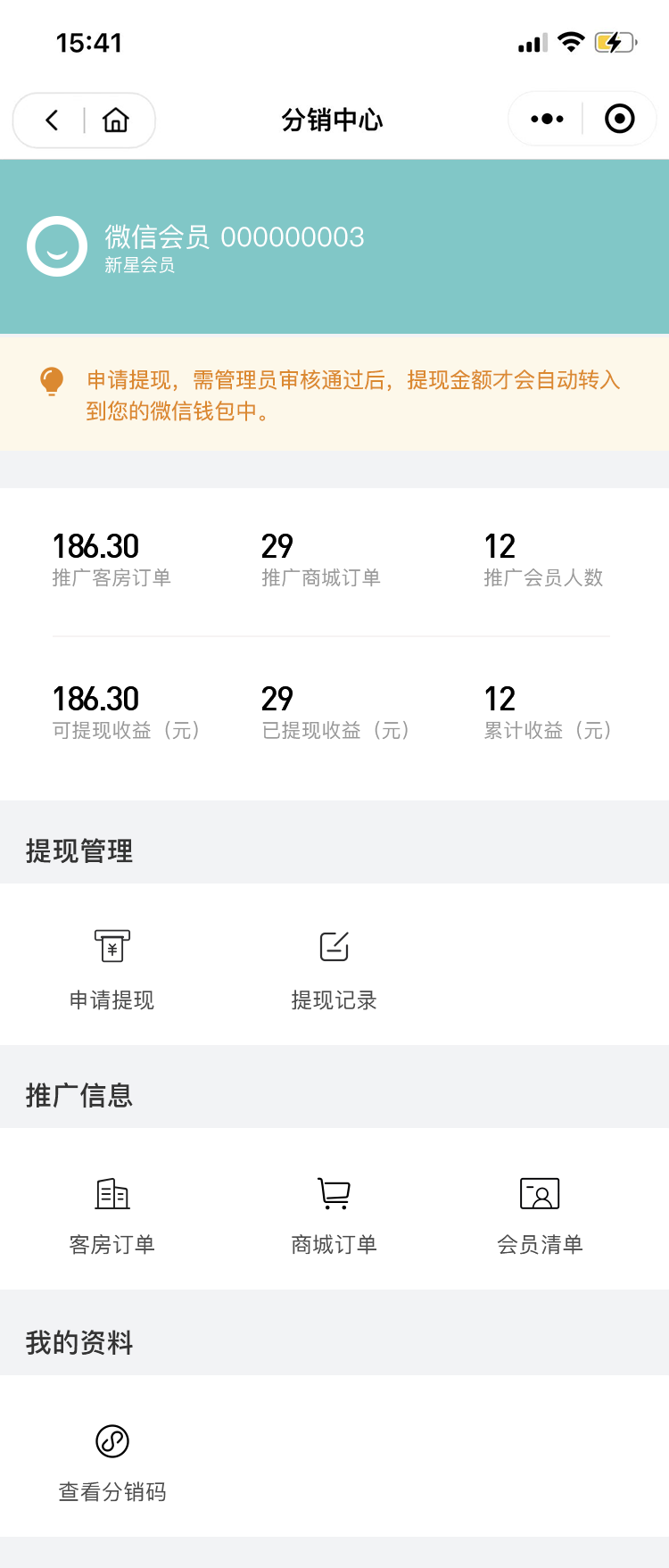Screen dimensions: 669x1568
Task: Open 查看分销码 to see distribution code
Action: (x=112, y=1461)
